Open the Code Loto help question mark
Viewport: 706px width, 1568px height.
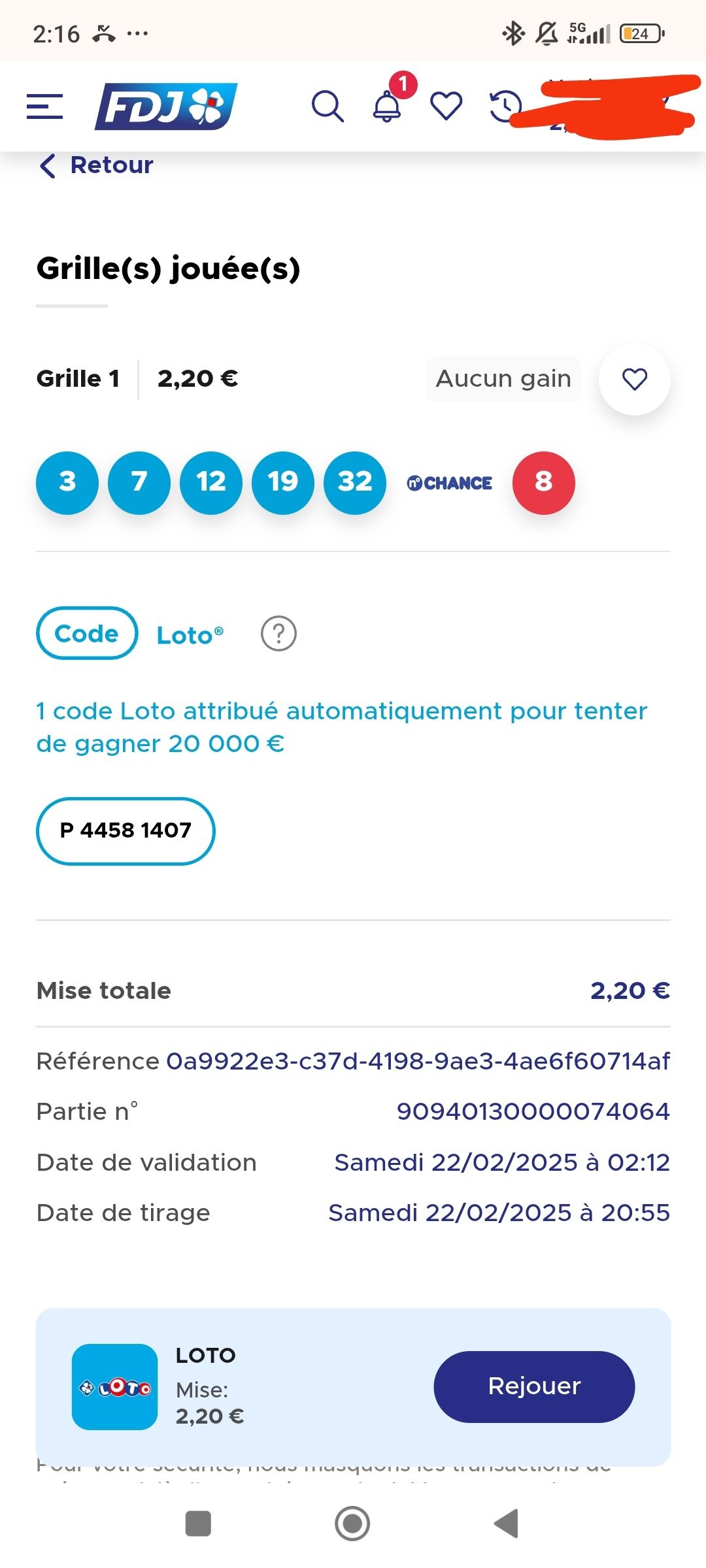point(278,634)
